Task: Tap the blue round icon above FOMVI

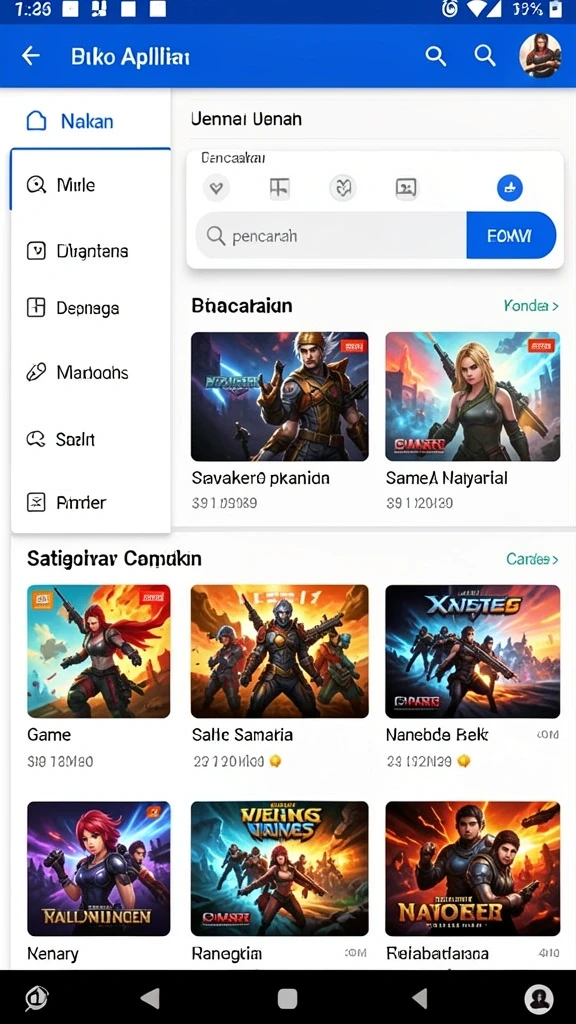Action: click(509, 188)
